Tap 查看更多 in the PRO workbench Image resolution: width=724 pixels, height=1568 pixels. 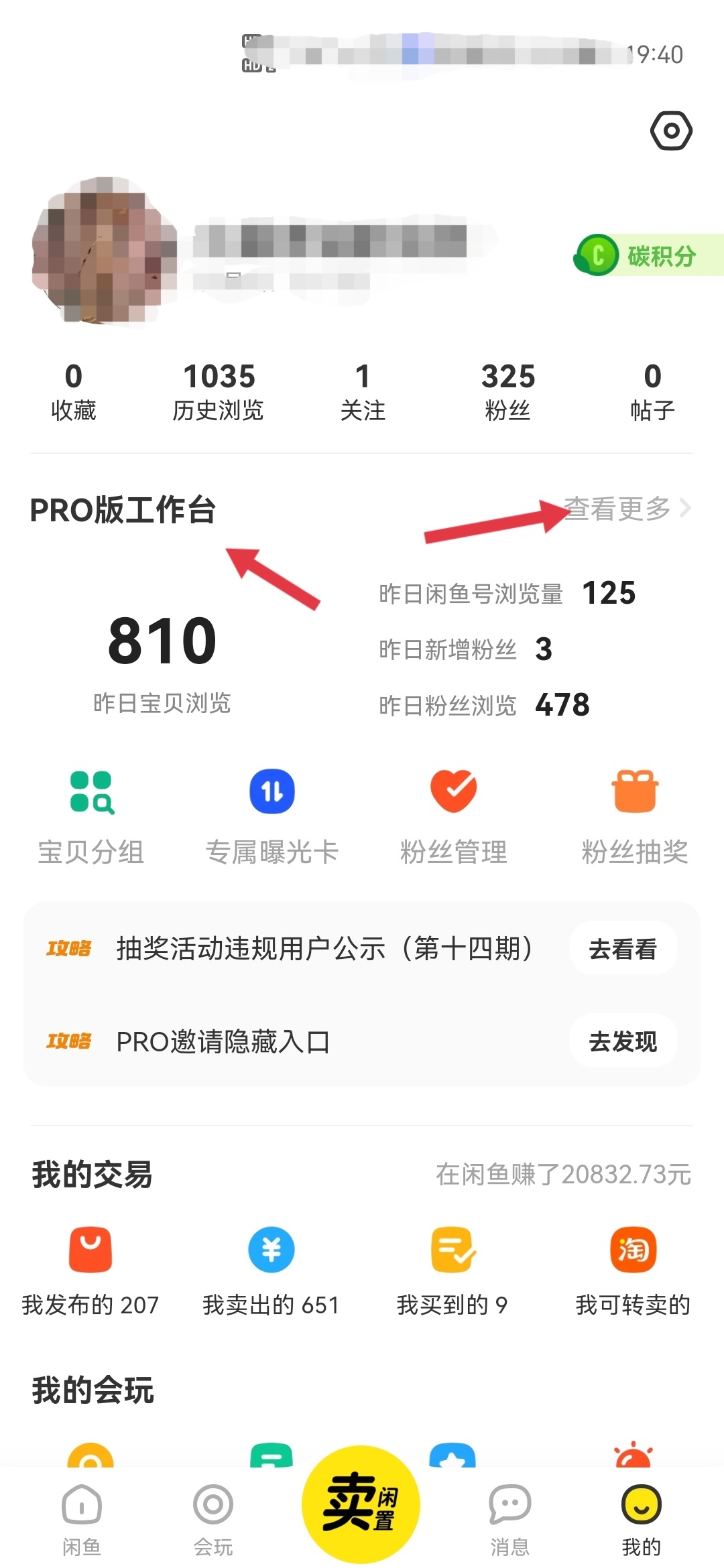[627, 509]
